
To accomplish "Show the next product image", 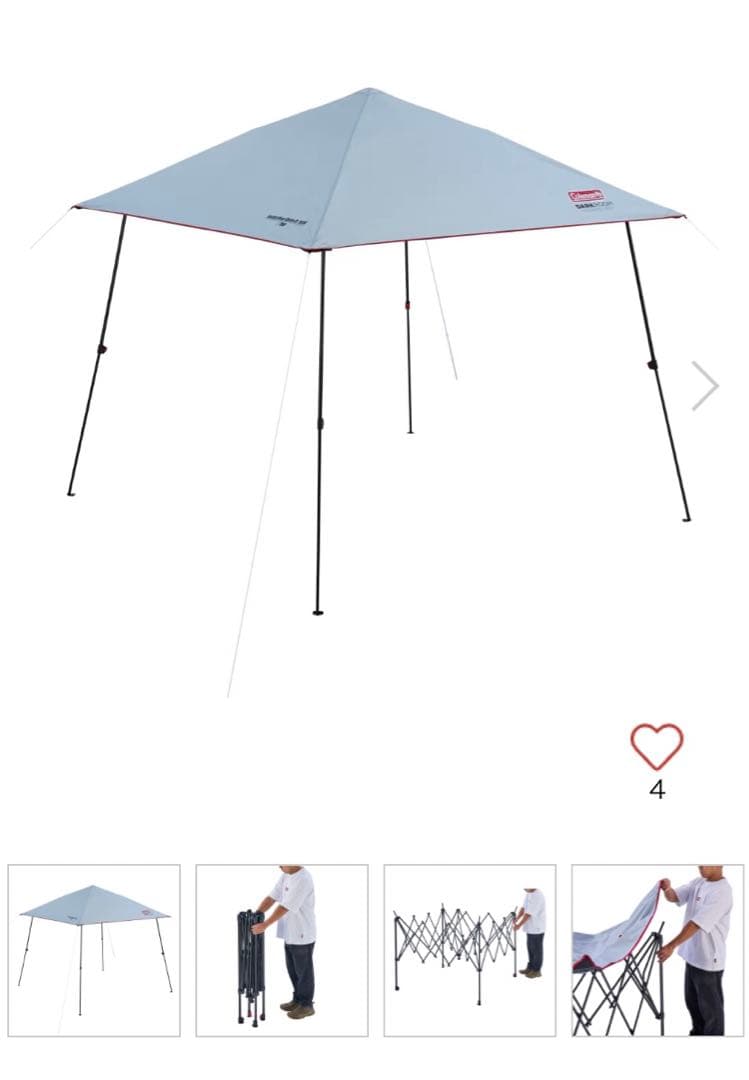I will tap(705, 386).
